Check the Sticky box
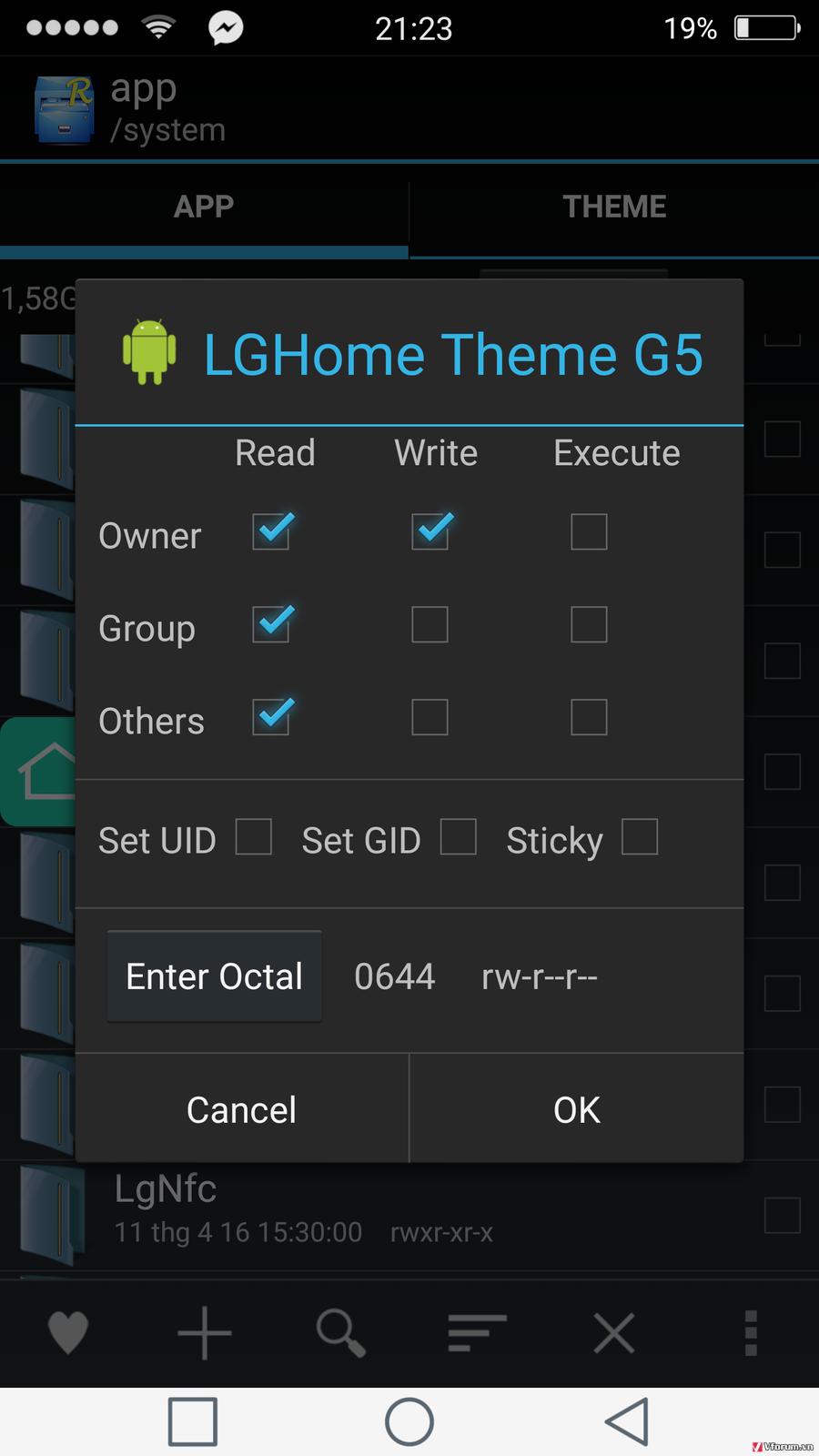This screenshot has width=819, height=1456. click(640, 837)
